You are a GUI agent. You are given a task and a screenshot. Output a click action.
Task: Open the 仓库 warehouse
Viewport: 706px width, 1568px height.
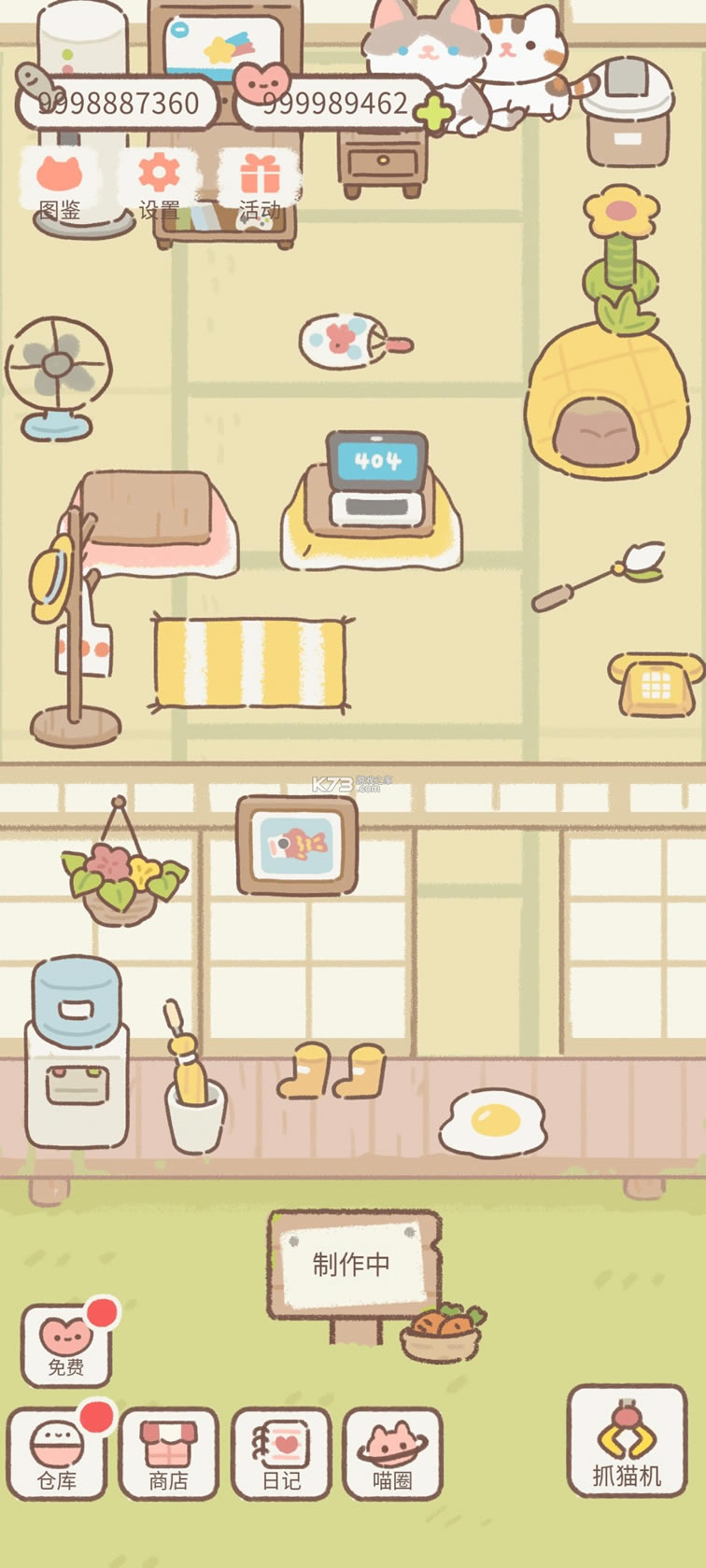tap(57, 1454)
